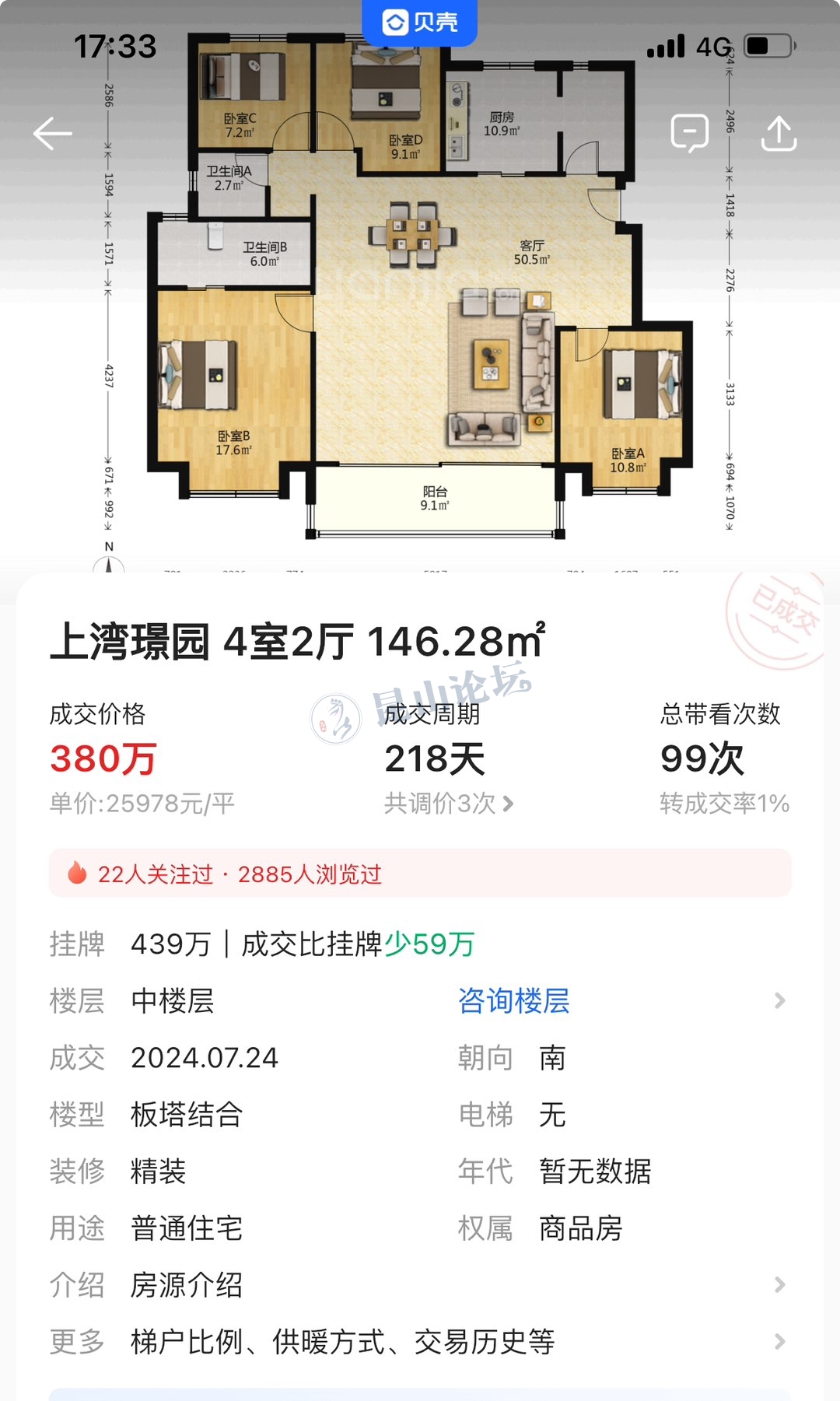The width and height of the screenshot is (840, 1401).
Task: Tap 咨询楼层 to ask about the floor
Action: (513, 1000)
